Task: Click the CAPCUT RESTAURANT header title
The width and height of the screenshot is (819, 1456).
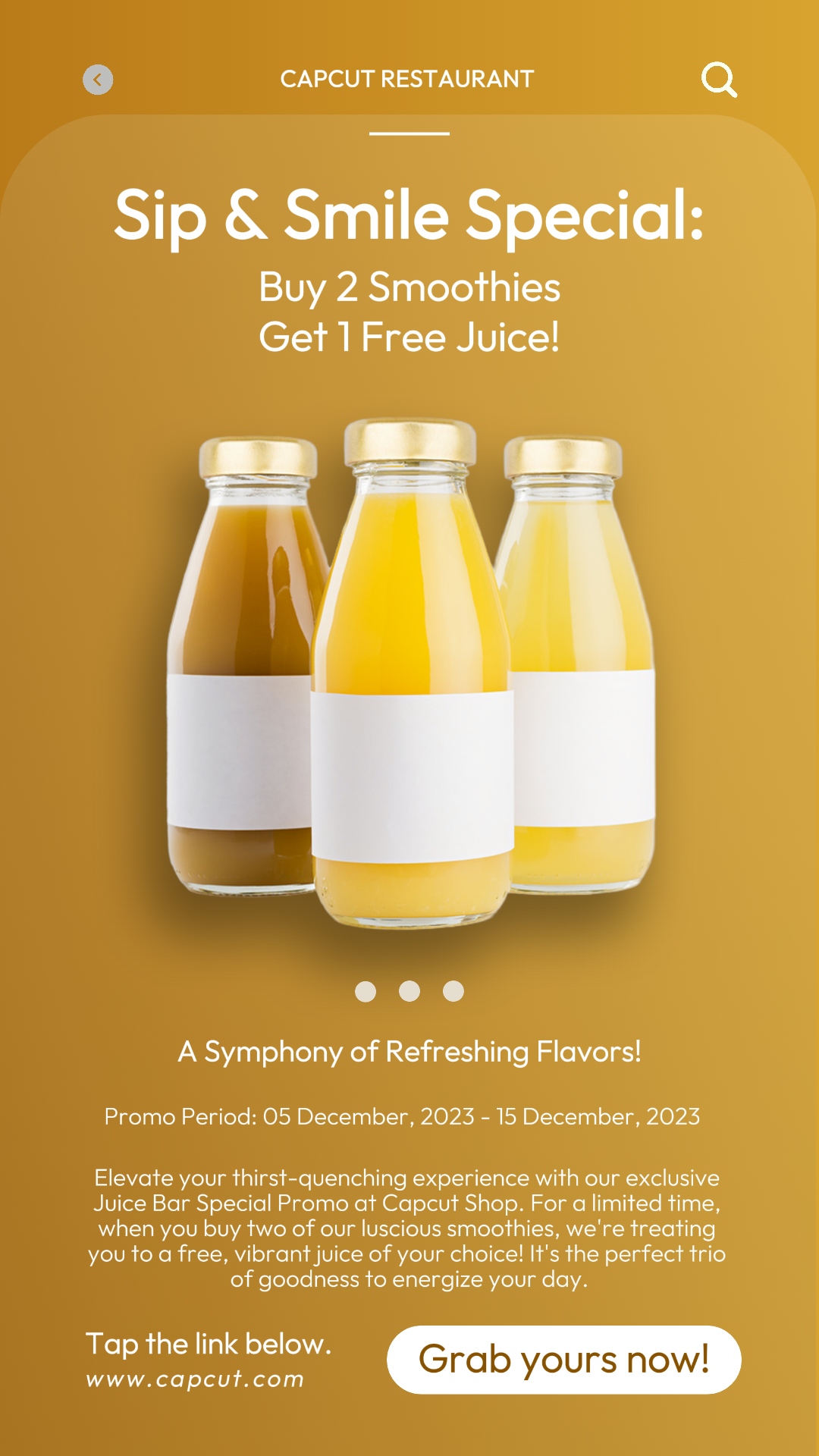Action: (x=408, y=78)
